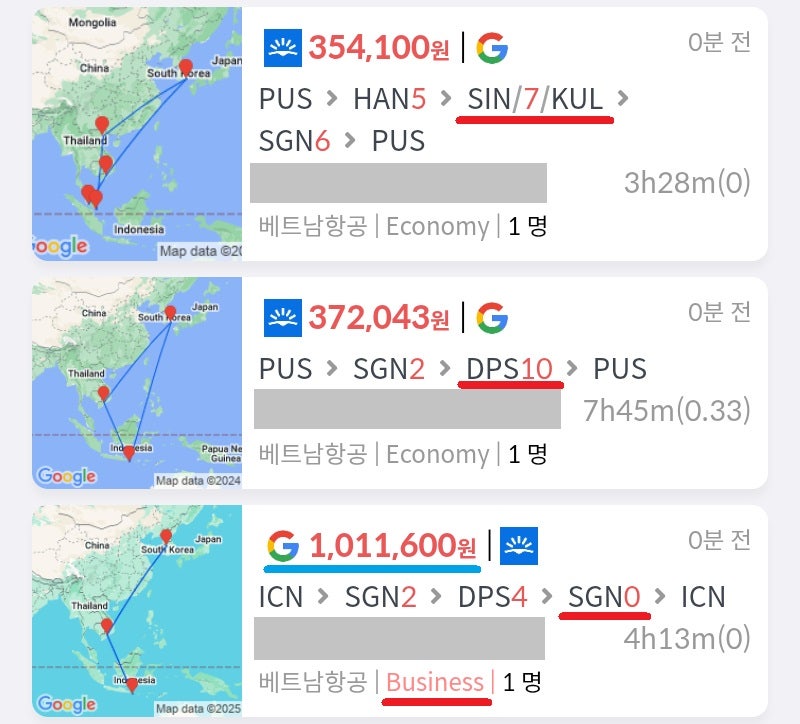Tap the Google icon beside the 1,011,600원 price

point(284,546)
